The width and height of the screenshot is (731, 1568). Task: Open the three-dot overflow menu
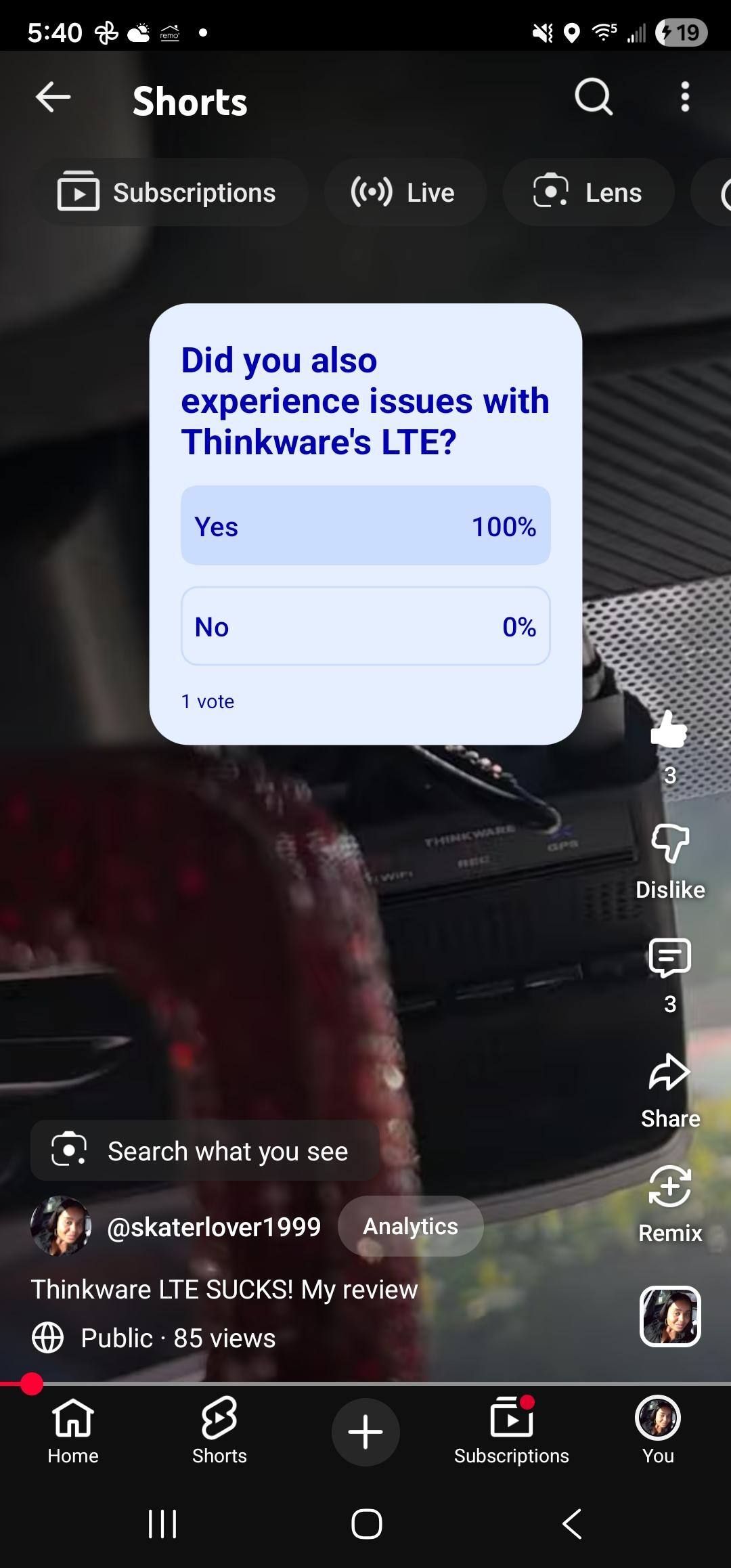[685, 97]
